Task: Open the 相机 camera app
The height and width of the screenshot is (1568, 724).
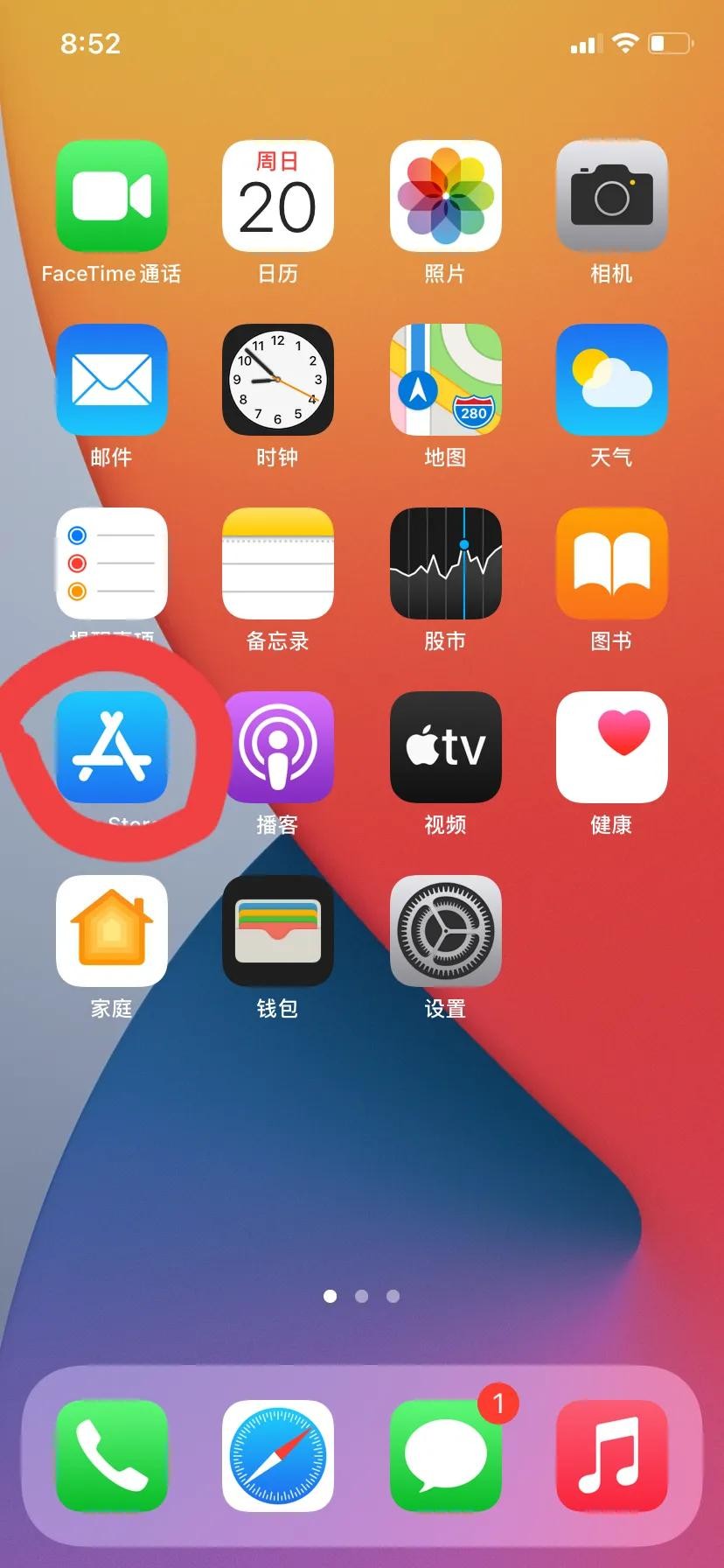Action: point(611,196)
